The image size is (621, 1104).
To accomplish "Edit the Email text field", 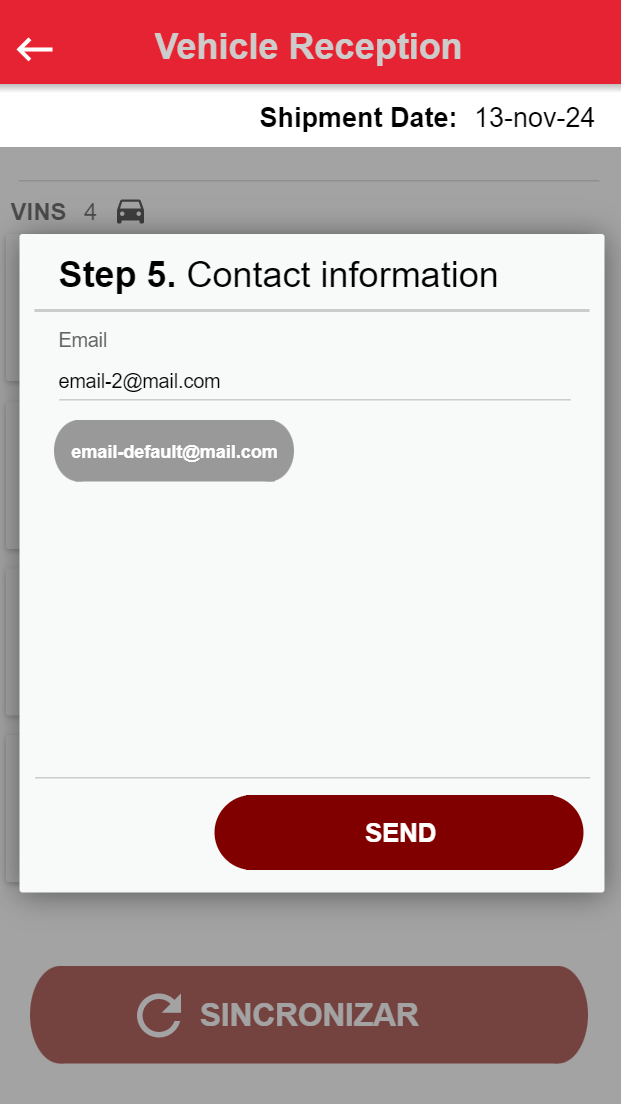I will click(x=314, y=381).
